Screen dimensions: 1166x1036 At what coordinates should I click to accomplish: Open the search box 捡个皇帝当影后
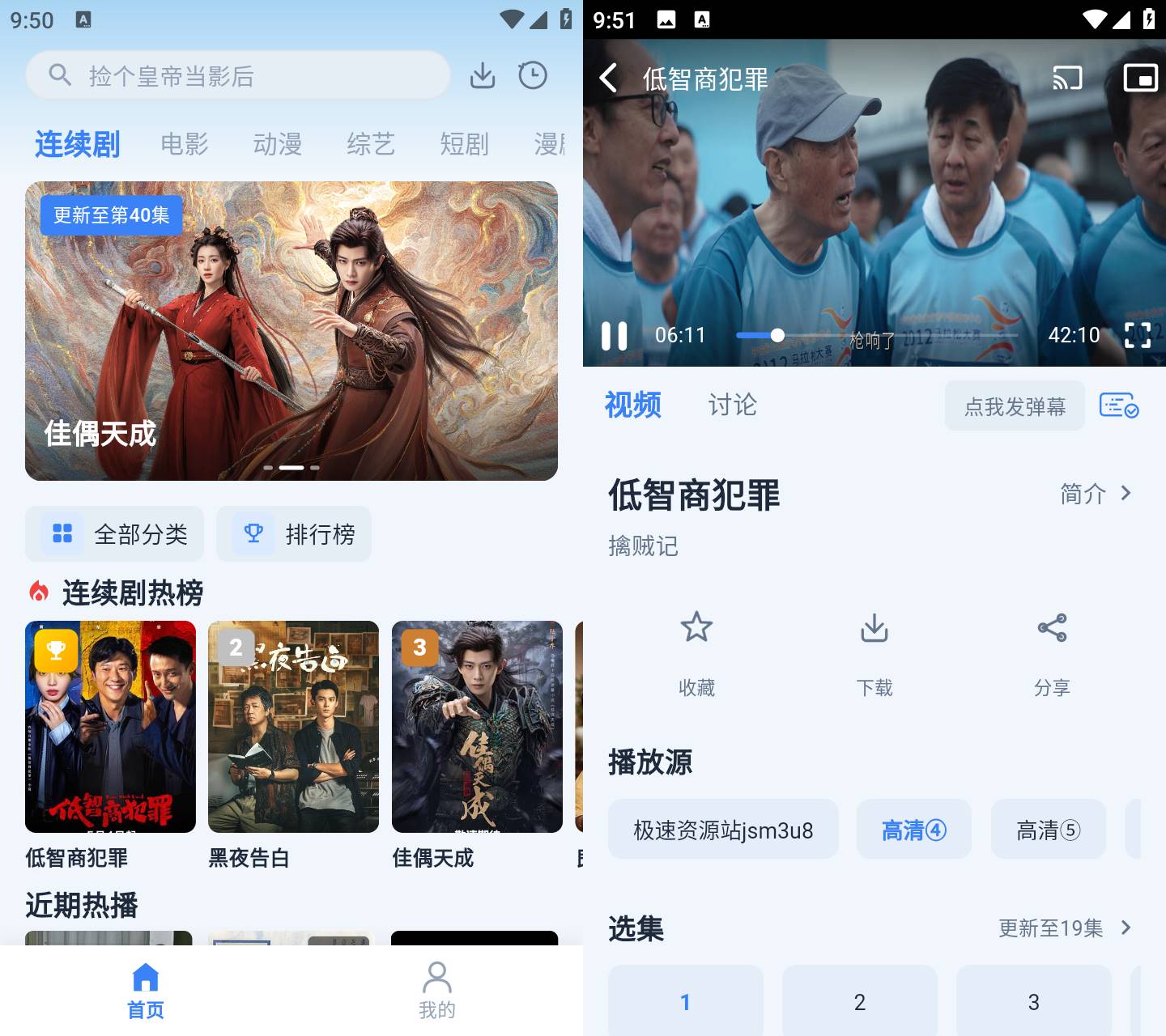coord(237,76)
